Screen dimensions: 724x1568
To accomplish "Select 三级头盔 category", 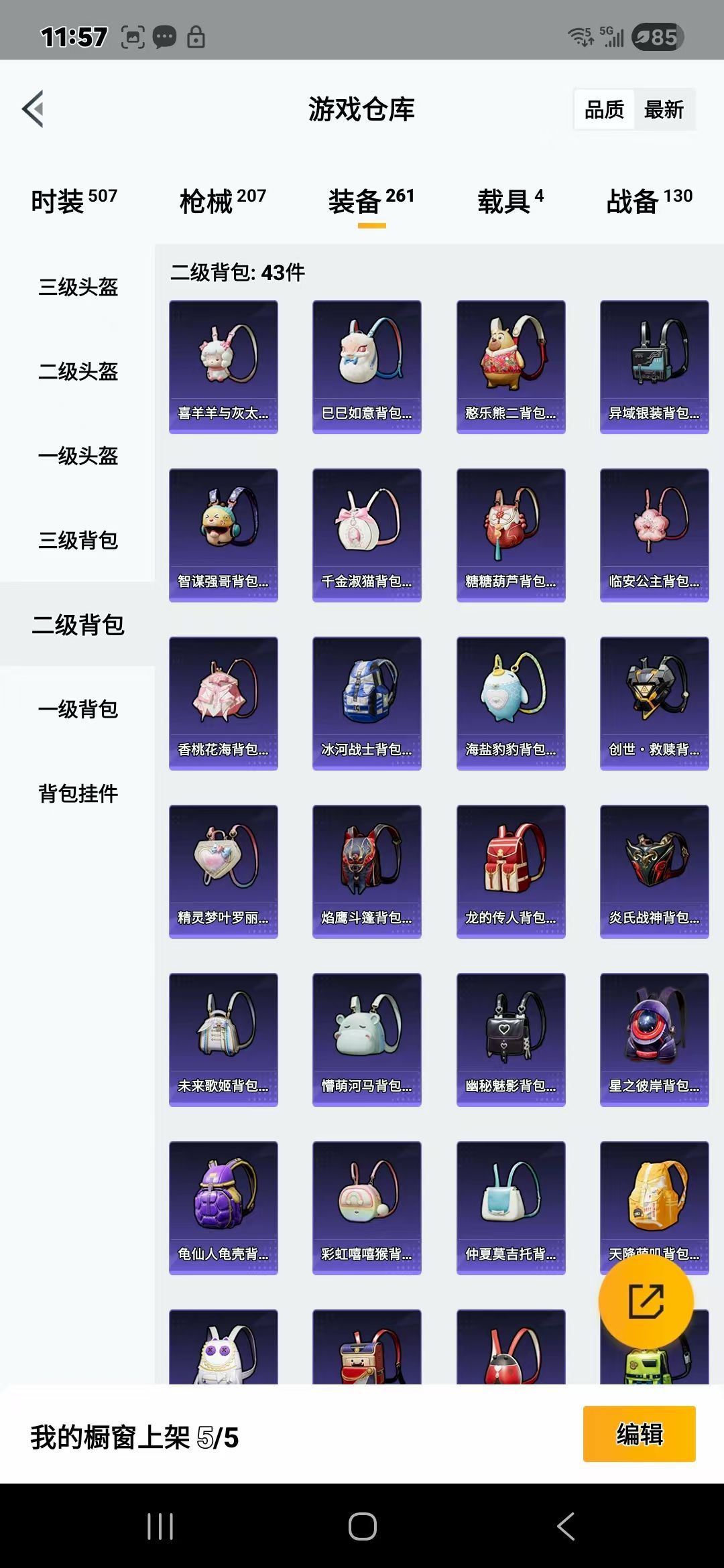I will click(78, 287).
